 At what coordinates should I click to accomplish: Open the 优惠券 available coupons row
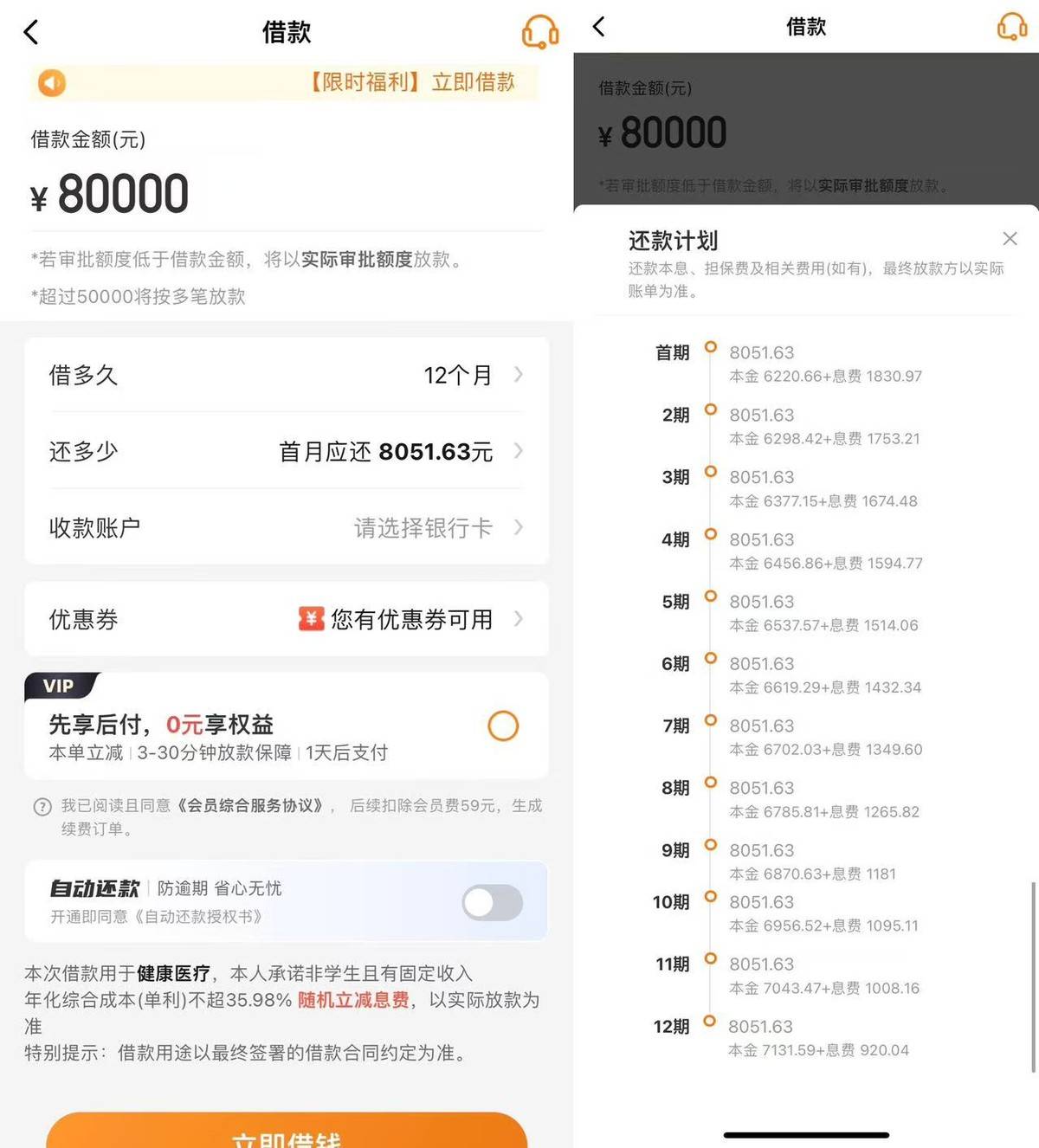(x=286, y=619)
